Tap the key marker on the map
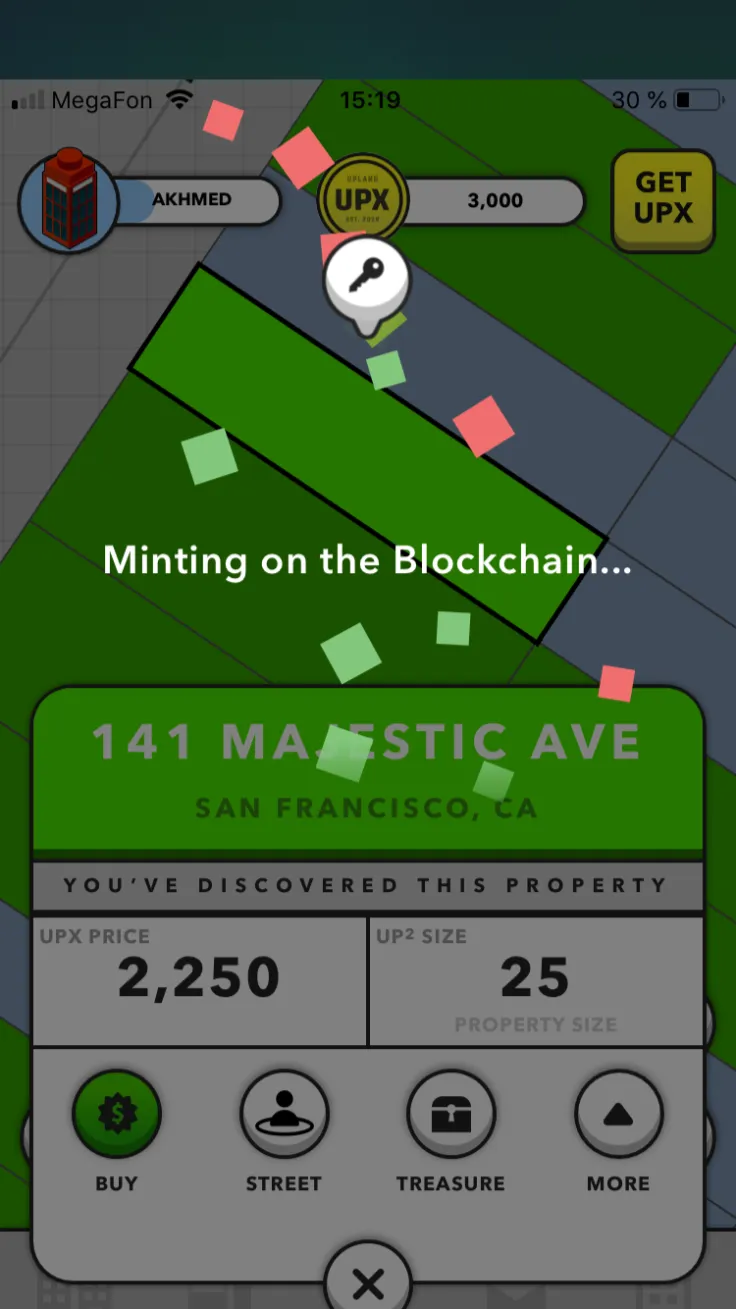Image resolution: width=736 pixels, height=1309 pixels. (x=366, y=277)
